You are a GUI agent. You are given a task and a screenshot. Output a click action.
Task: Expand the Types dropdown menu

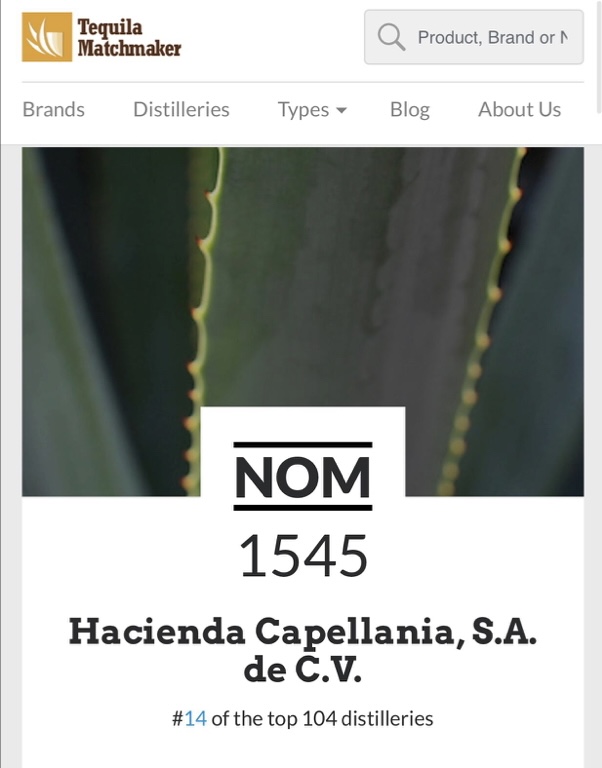[312, 110]
